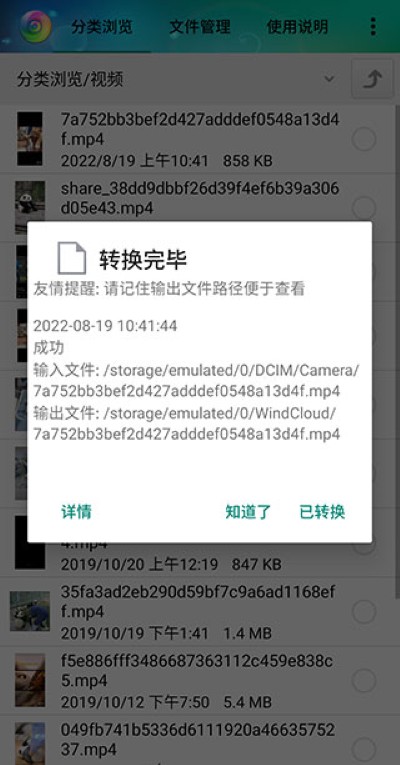Select the 分类浏览 tab
This screenshot has height=765, width=400.
(x=102, y=26)
